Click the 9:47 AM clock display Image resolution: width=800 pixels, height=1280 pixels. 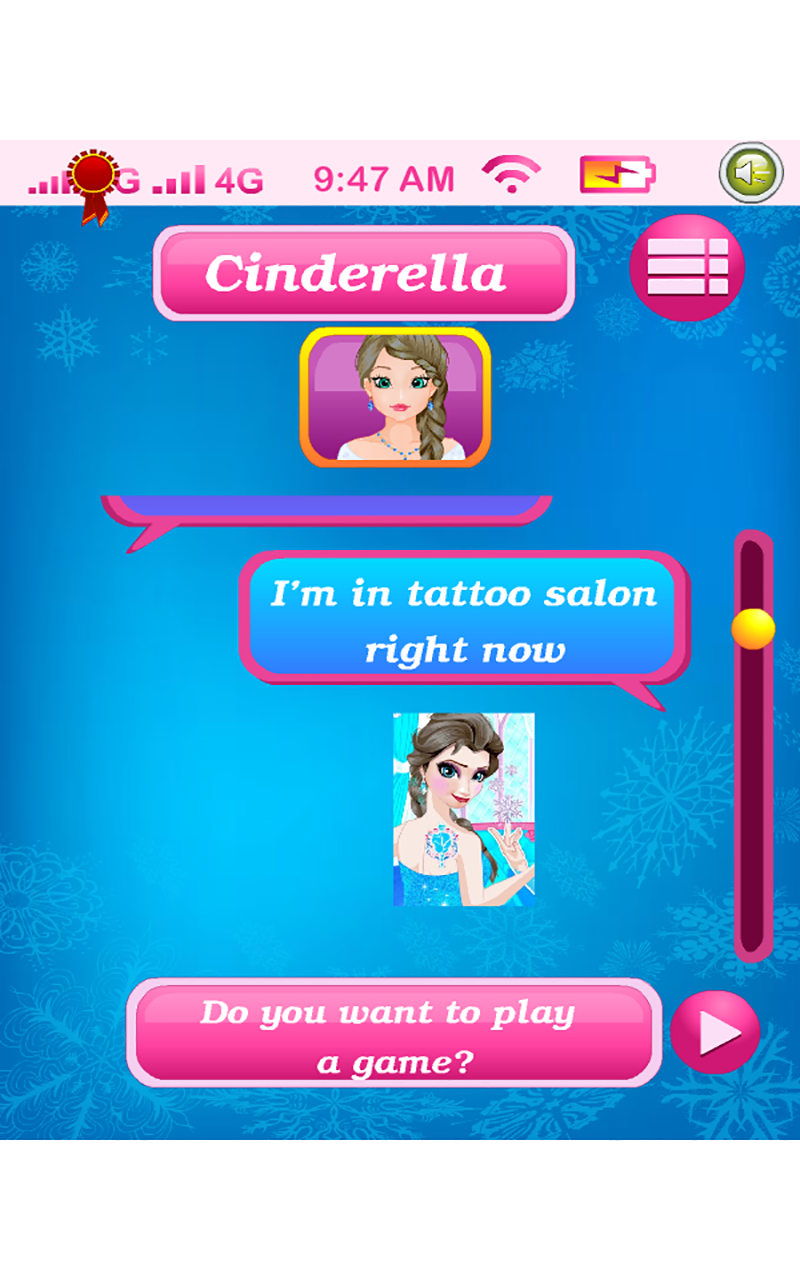tap(385, 176)
